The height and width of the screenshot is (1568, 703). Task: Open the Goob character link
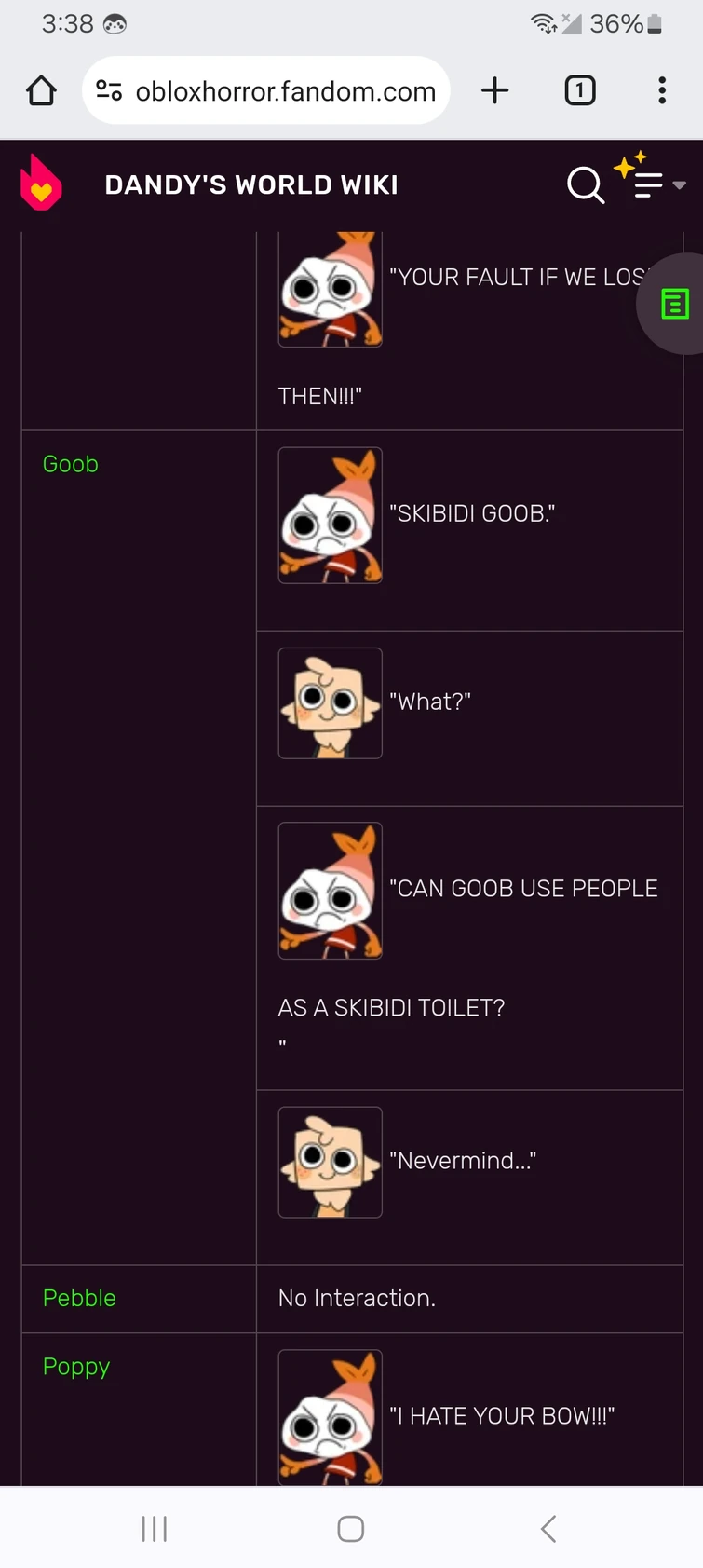point(71,464)
